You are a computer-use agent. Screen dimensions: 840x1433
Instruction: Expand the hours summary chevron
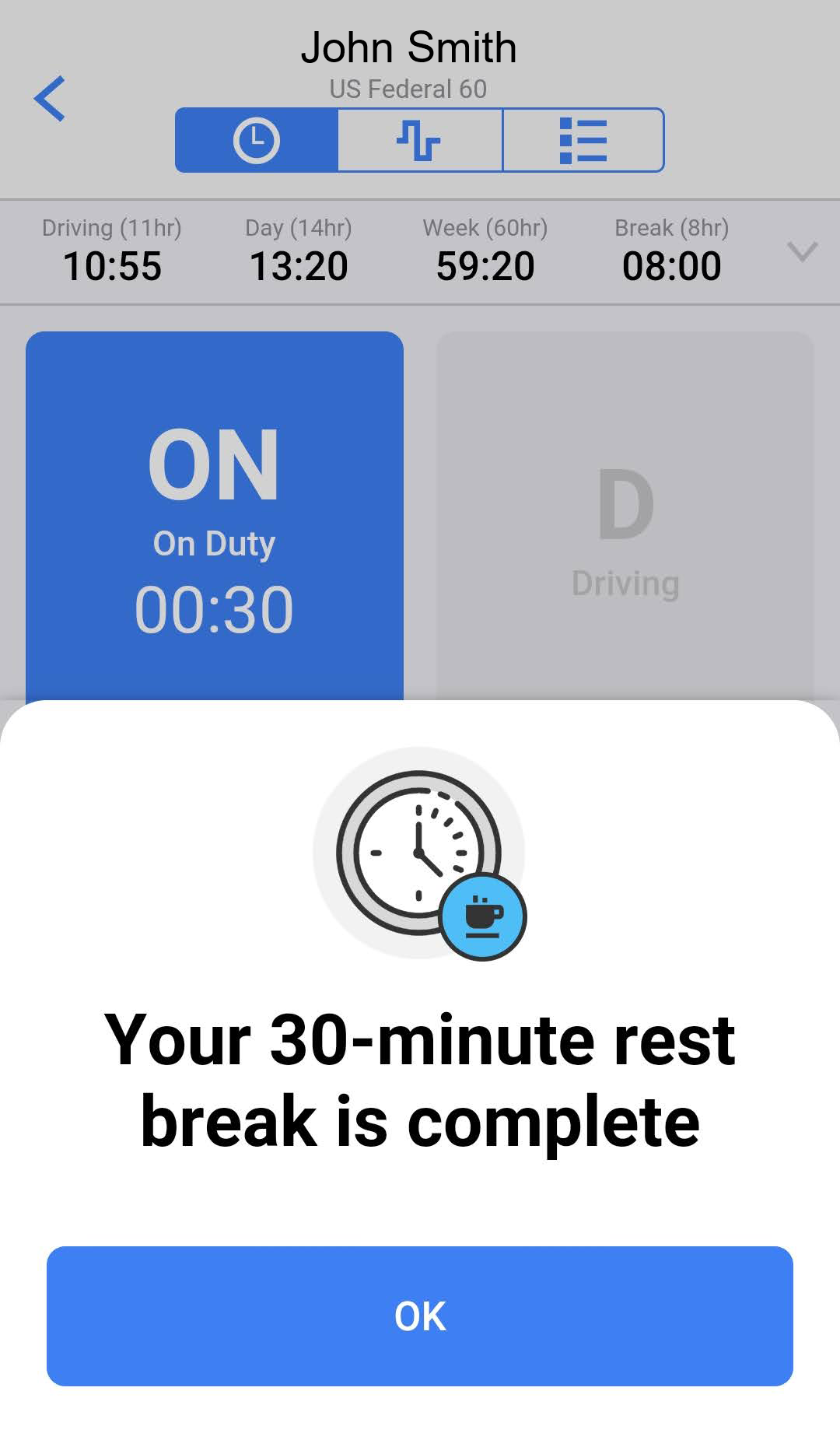[x=802, y=251]
